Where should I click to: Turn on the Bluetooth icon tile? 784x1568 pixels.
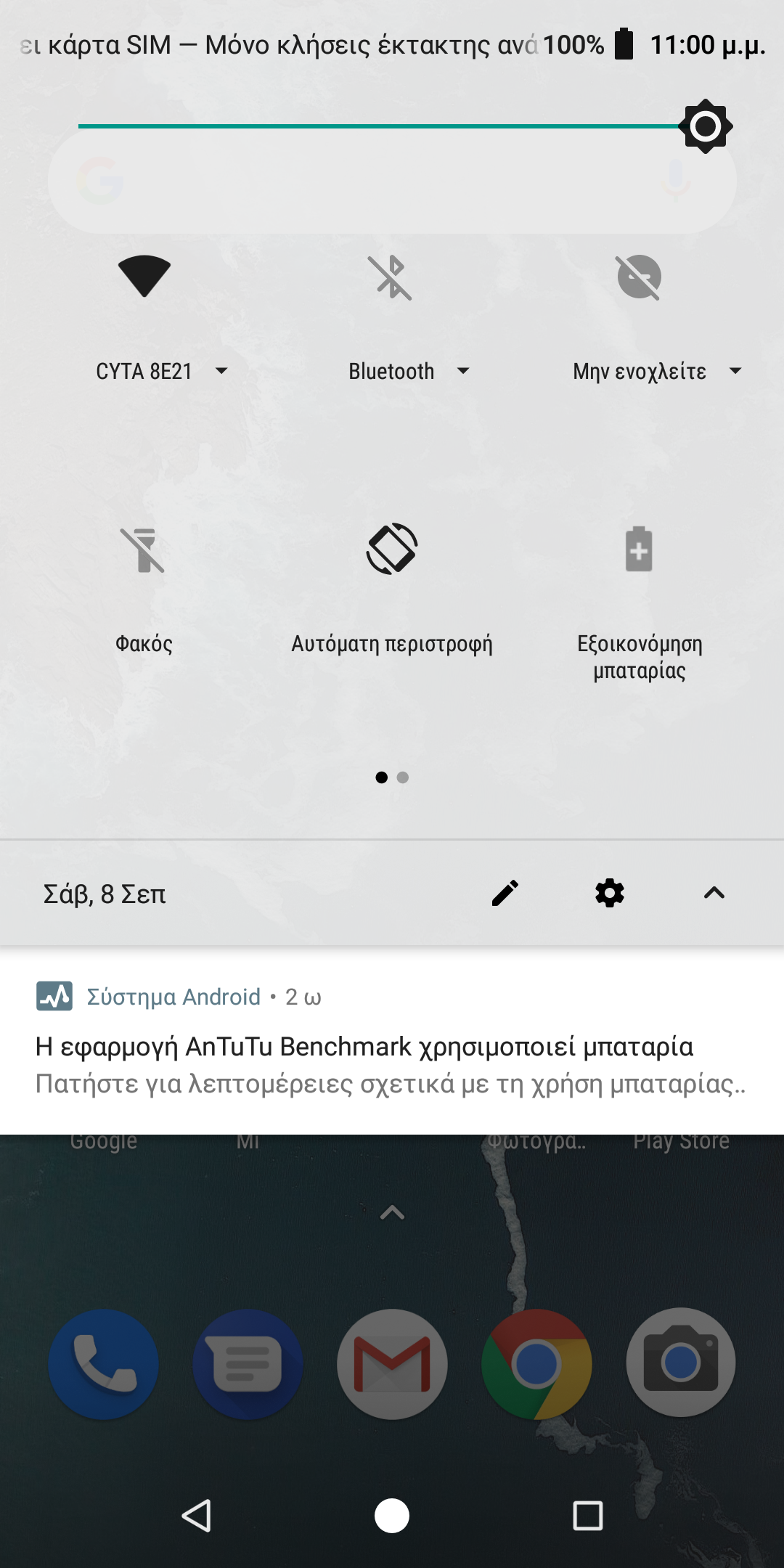(x=391, y=277)
